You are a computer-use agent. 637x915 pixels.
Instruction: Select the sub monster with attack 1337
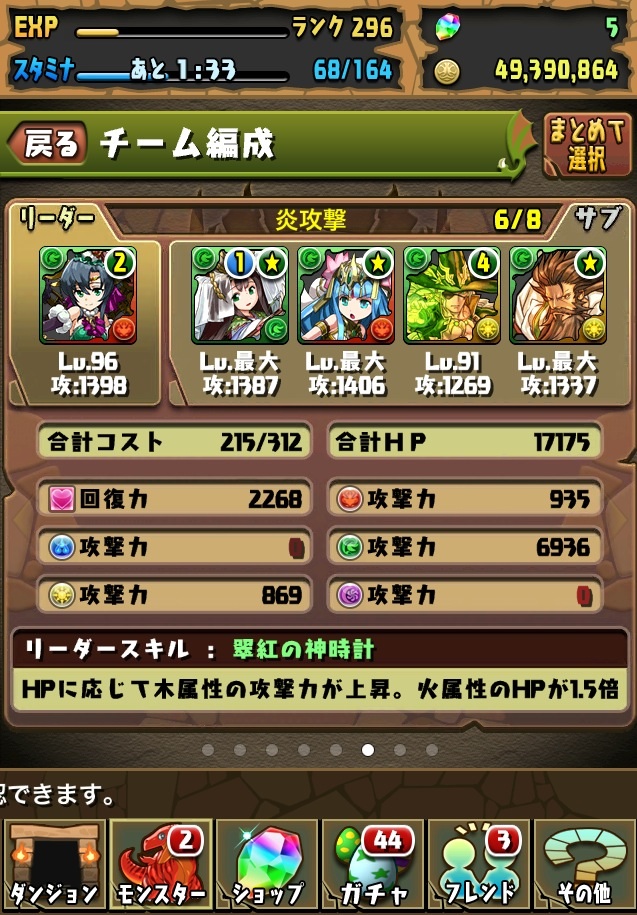(558, 295)
